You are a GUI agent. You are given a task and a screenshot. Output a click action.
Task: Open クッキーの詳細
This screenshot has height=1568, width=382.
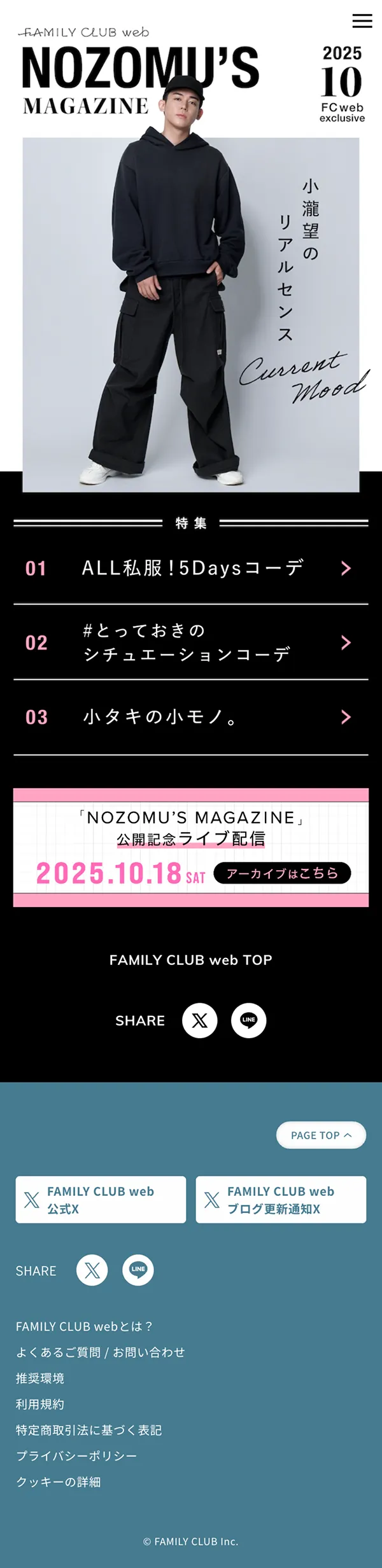(x=59, y=1482)
